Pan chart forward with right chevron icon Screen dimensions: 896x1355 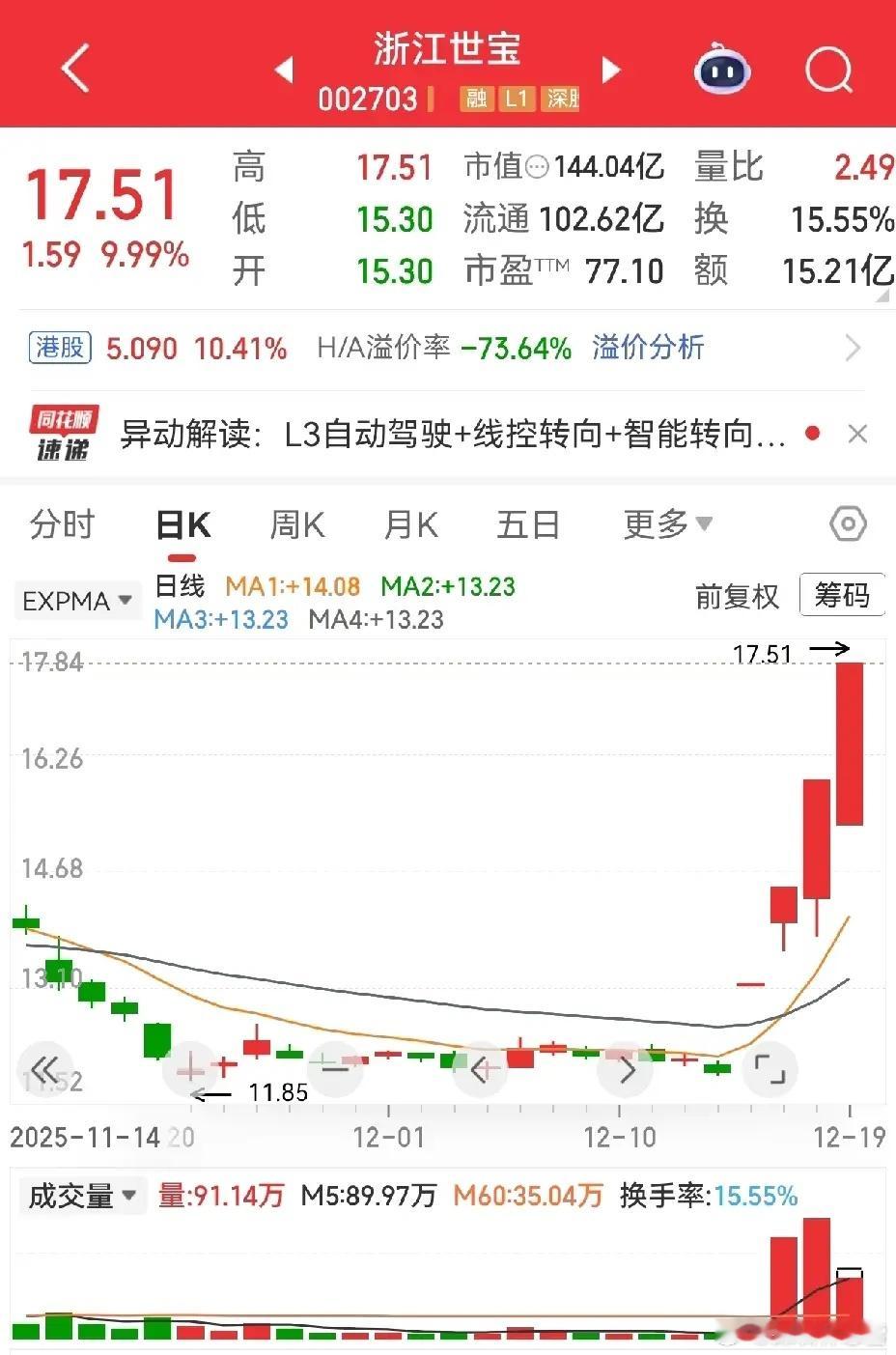point(626,1069)
